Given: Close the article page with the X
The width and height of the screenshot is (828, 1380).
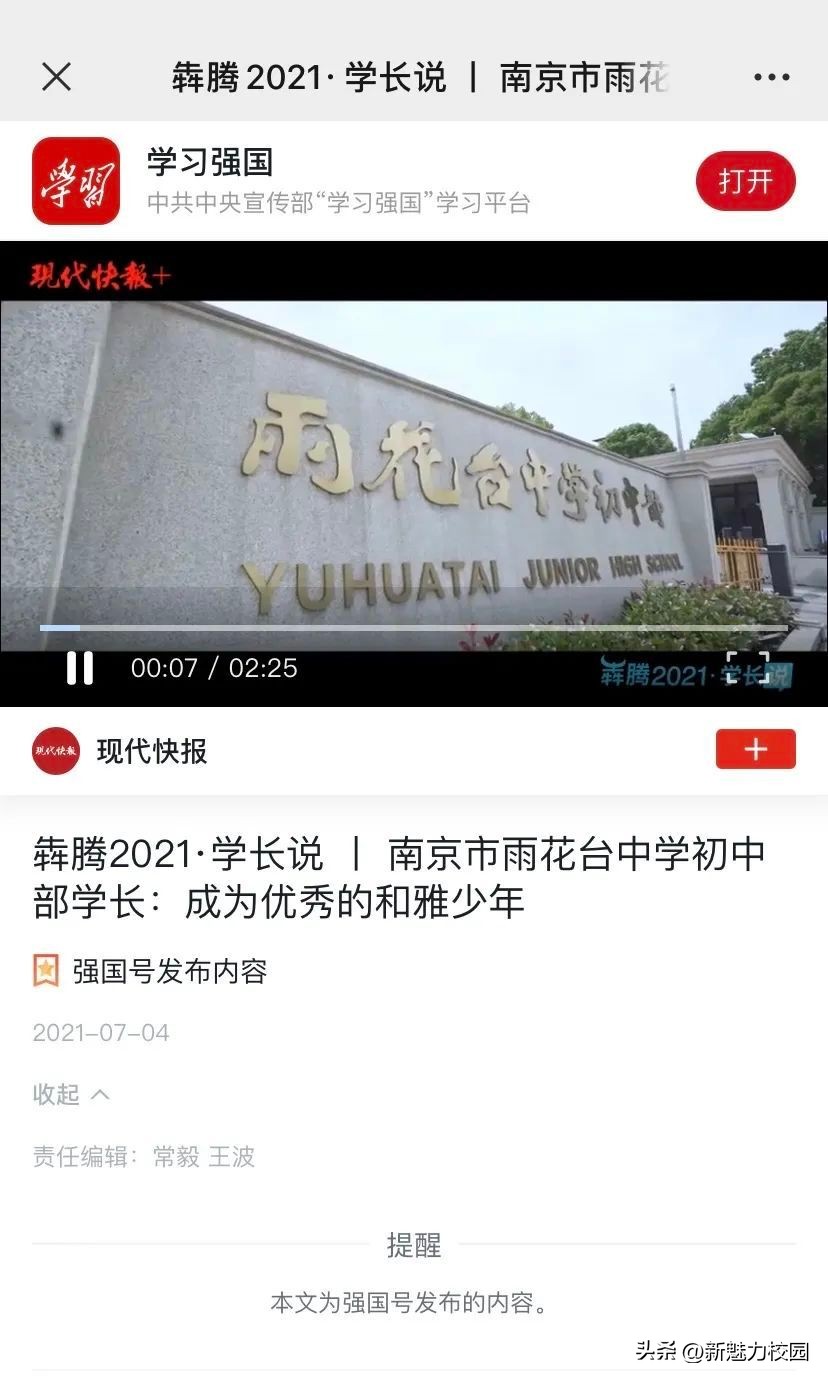Looking at the screenshot, I should pyautogui.click(x=57, y=77).
